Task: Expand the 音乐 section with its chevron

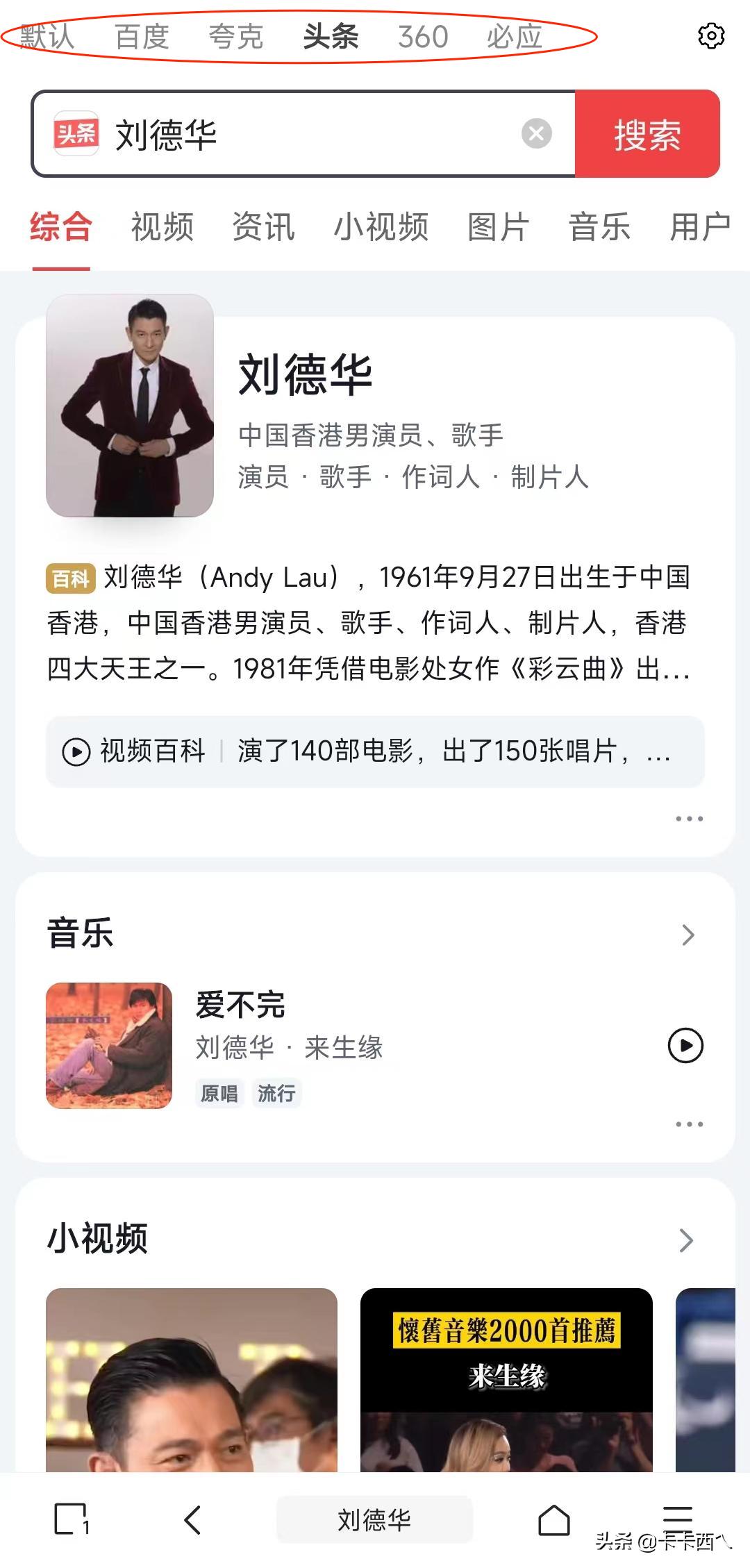Action: (x=687, y=935)
